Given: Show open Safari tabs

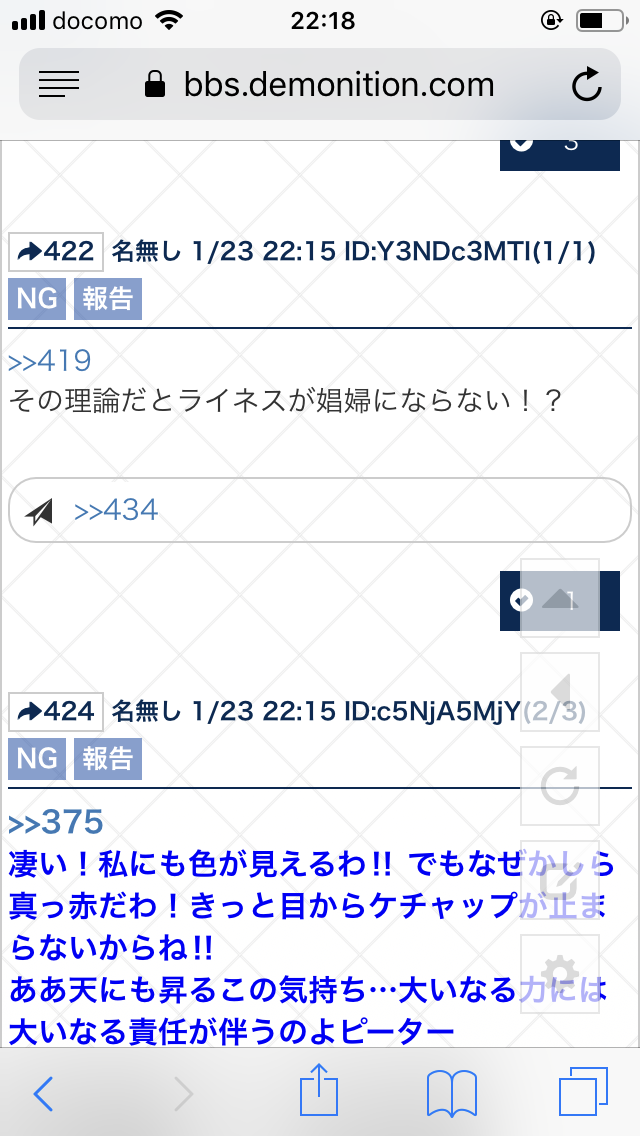Looking at the screenshot, I should (583, 1092).
